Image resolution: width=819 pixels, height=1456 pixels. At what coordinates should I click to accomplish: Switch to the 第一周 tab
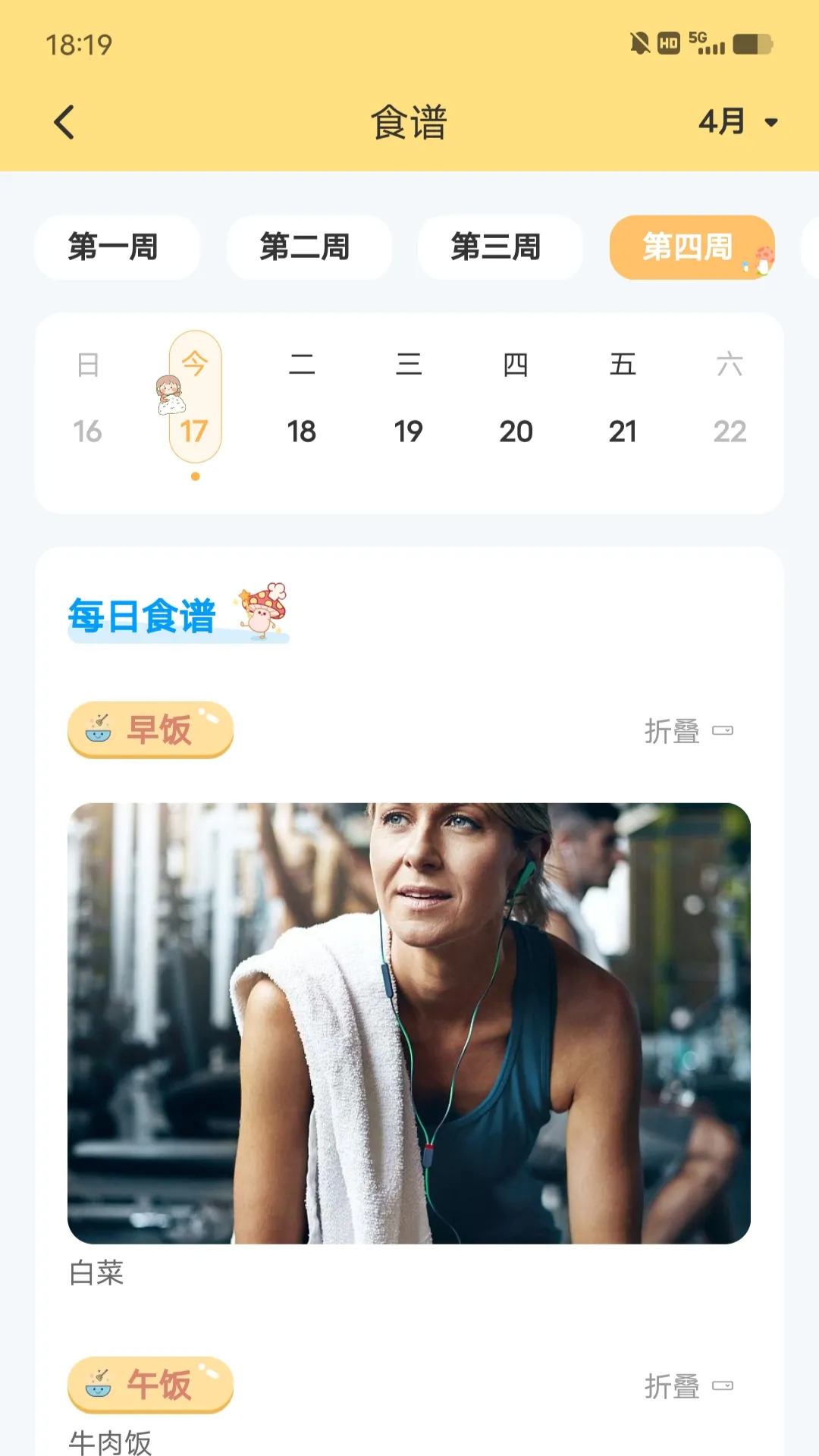118,248
